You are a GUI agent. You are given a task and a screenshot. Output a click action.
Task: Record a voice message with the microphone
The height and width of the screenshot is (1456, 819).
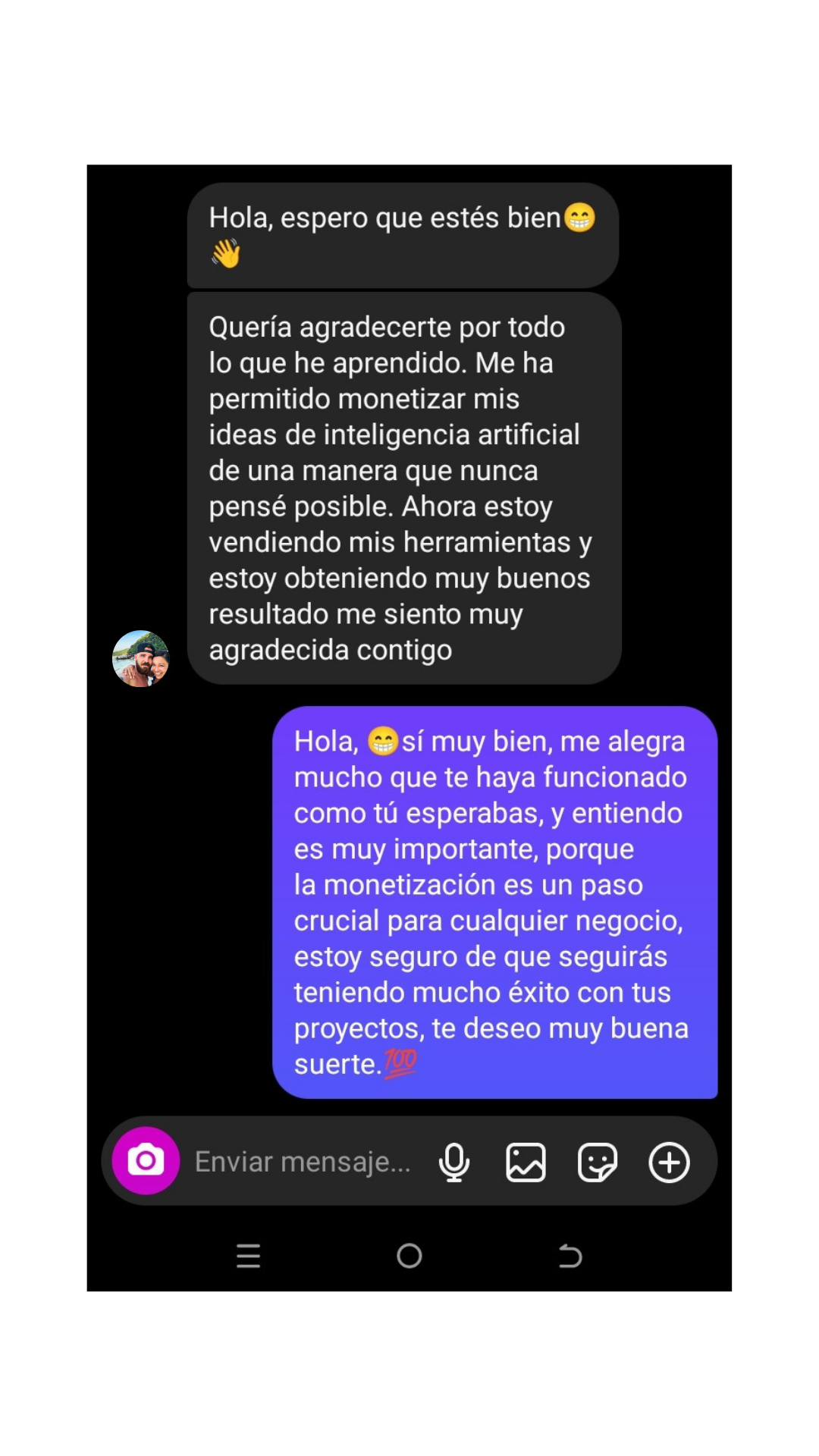(x=453, y=1162)
